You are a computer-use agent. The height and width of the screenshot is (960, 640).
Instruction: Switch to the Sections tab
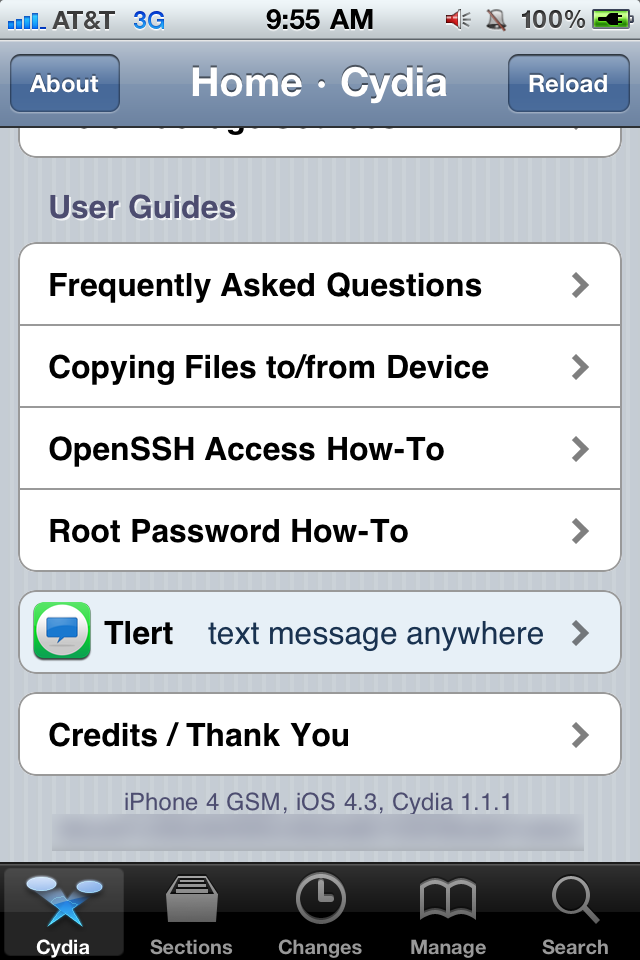point(191,913)
